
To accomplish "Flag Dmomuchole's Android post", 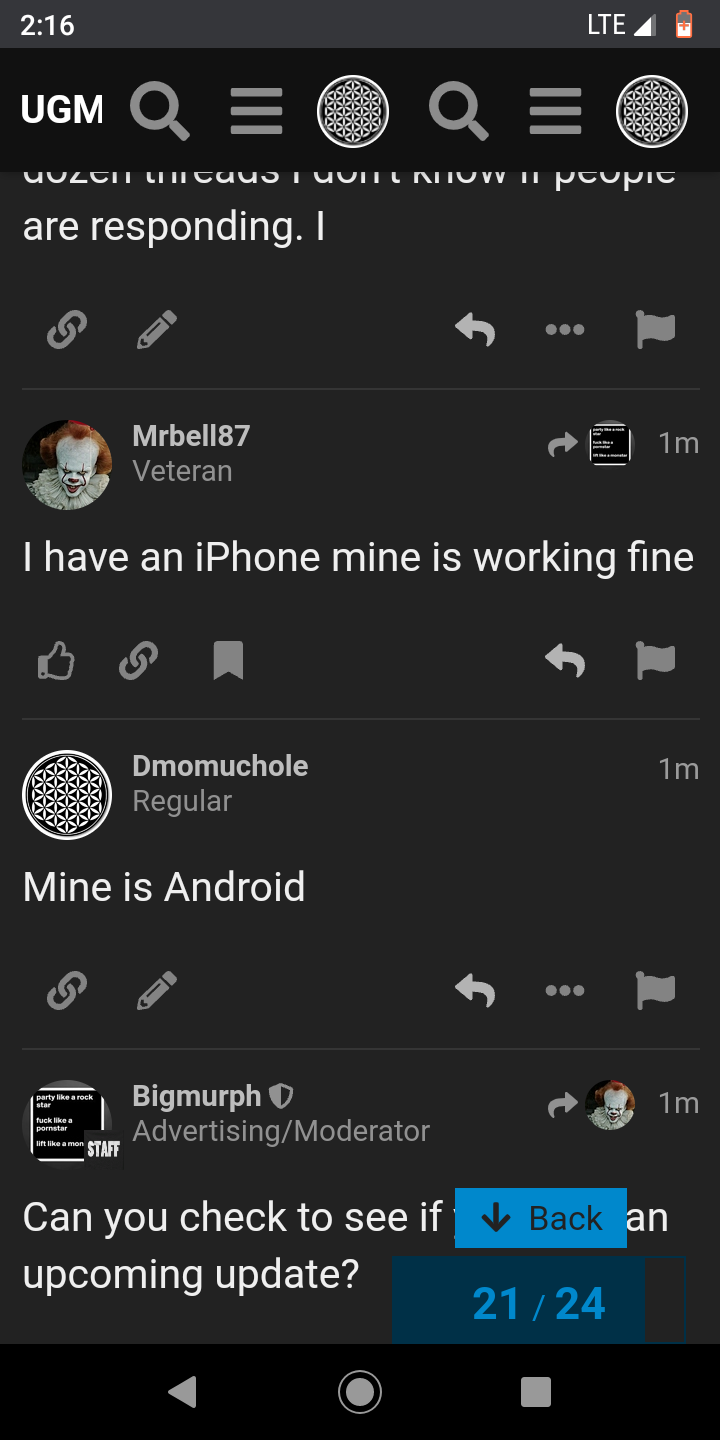I will [x=655, y=990].
